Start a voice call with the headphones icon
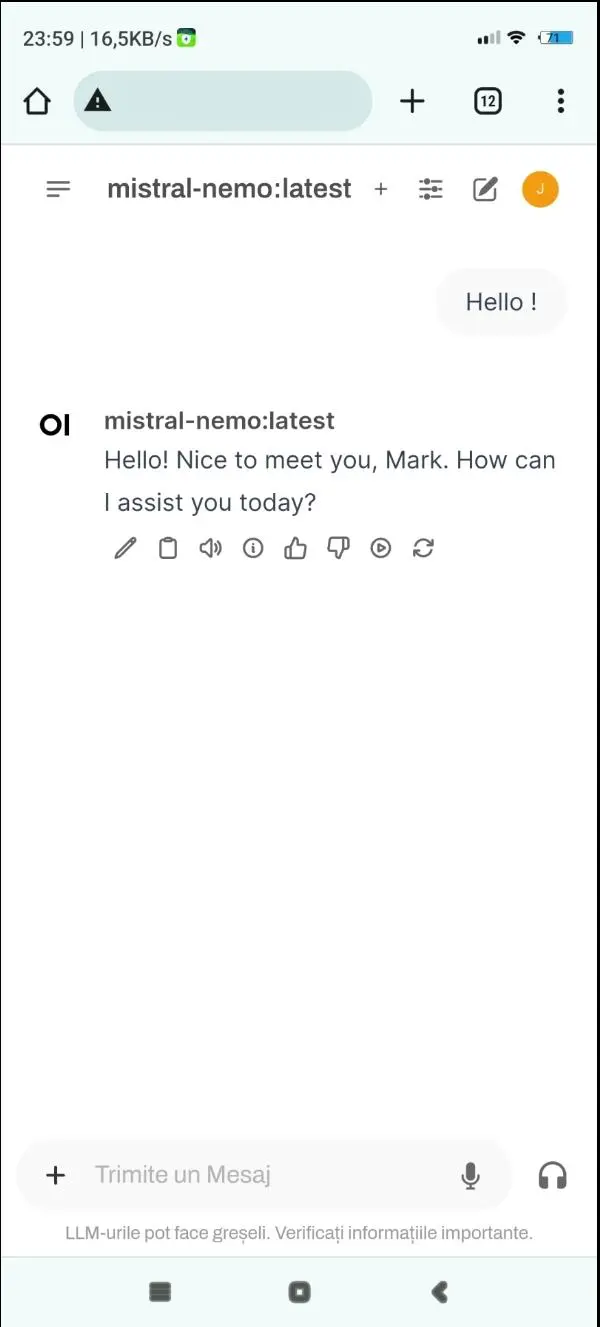This screenshot has height=1327, width=600. point(553,1175)
